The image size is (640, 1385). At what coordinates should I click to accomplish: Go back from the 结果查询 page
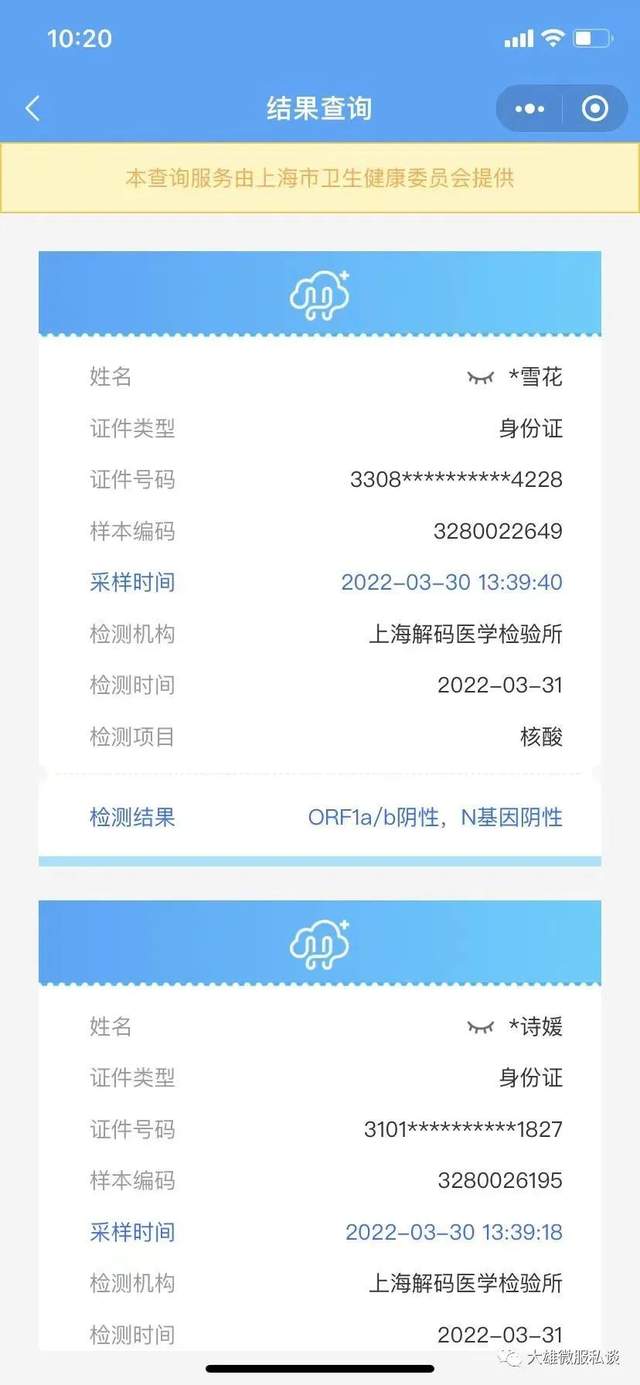coord(33,108)
